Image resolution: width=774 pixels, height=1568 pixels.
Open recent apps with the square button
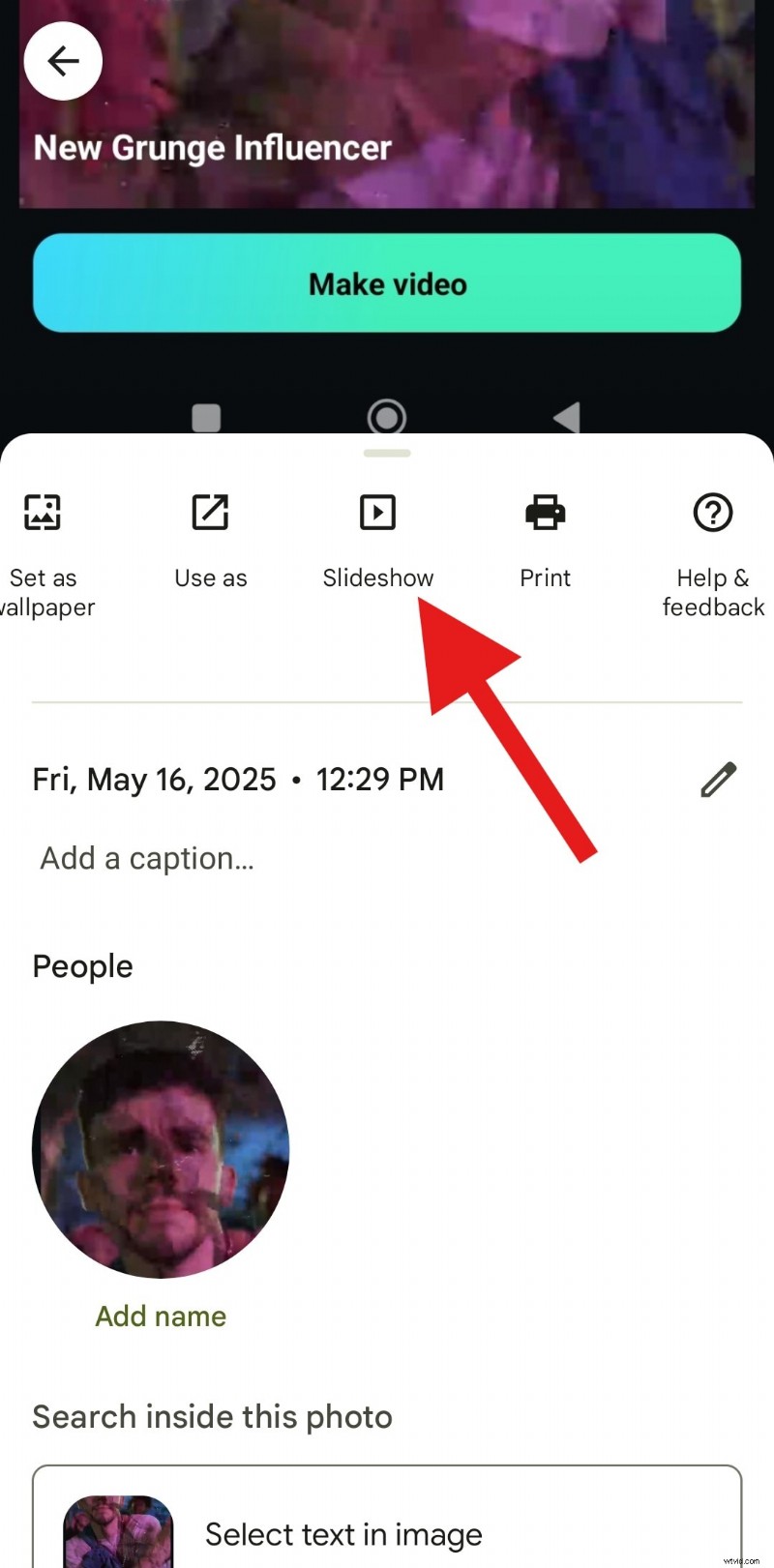click(206, 417)
